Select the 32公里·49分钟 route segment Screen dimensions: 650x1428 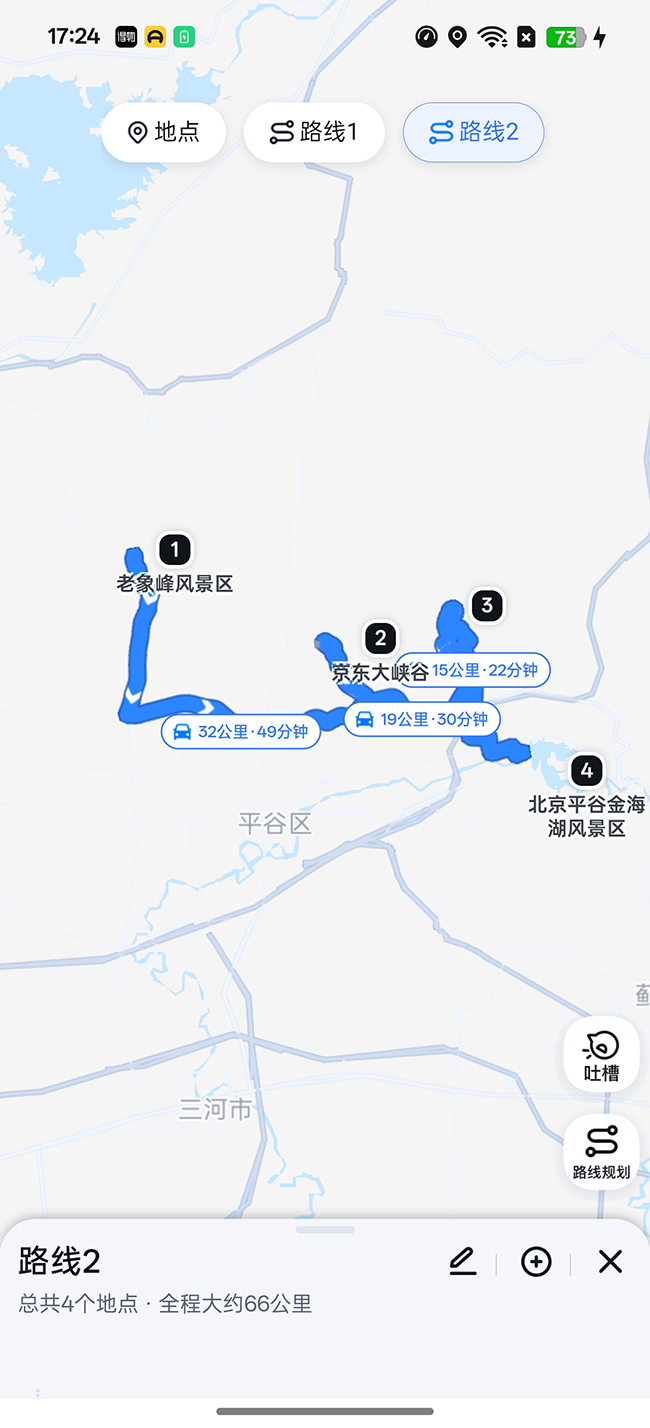[x=240, y=732]
